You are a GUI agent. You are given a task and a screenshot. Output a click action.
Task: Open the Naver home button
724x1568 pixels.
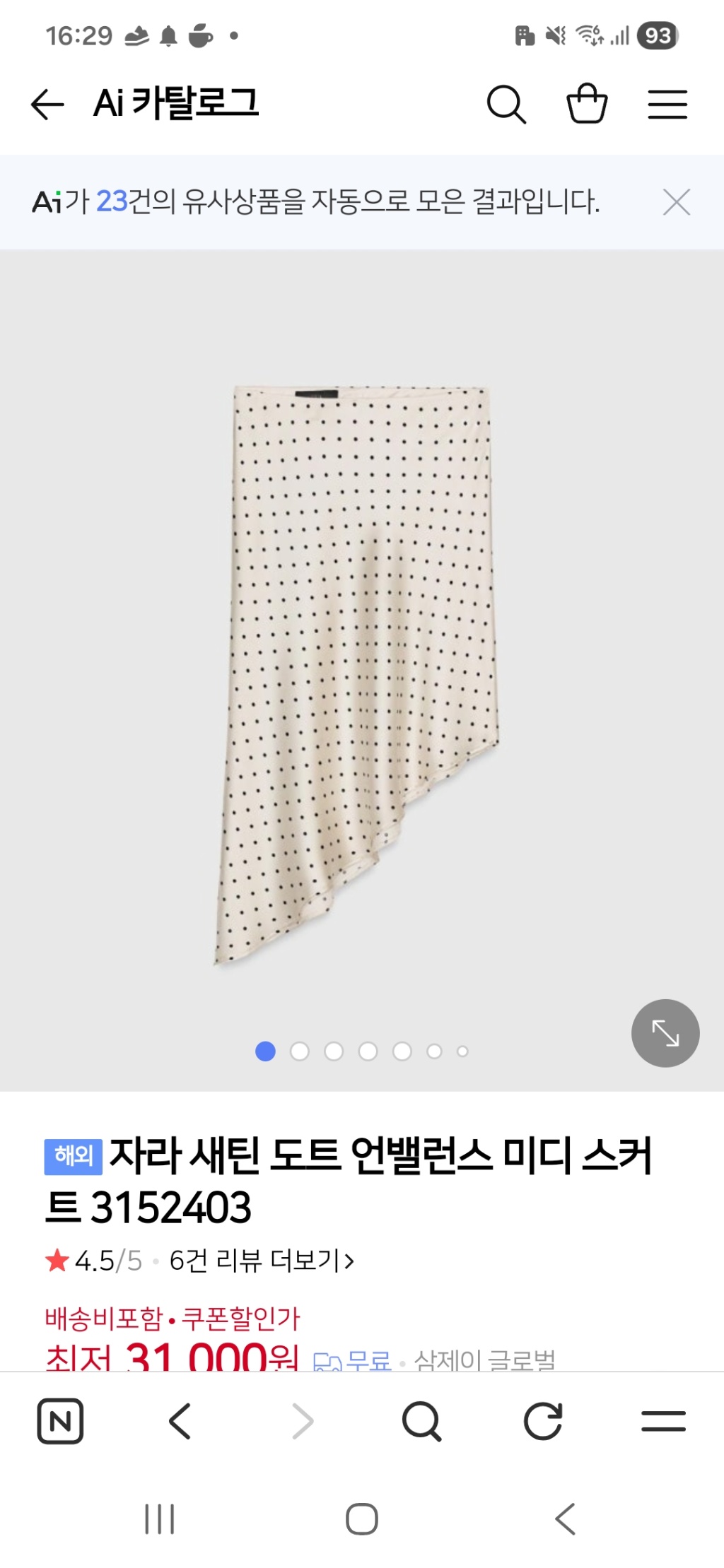60,1420
